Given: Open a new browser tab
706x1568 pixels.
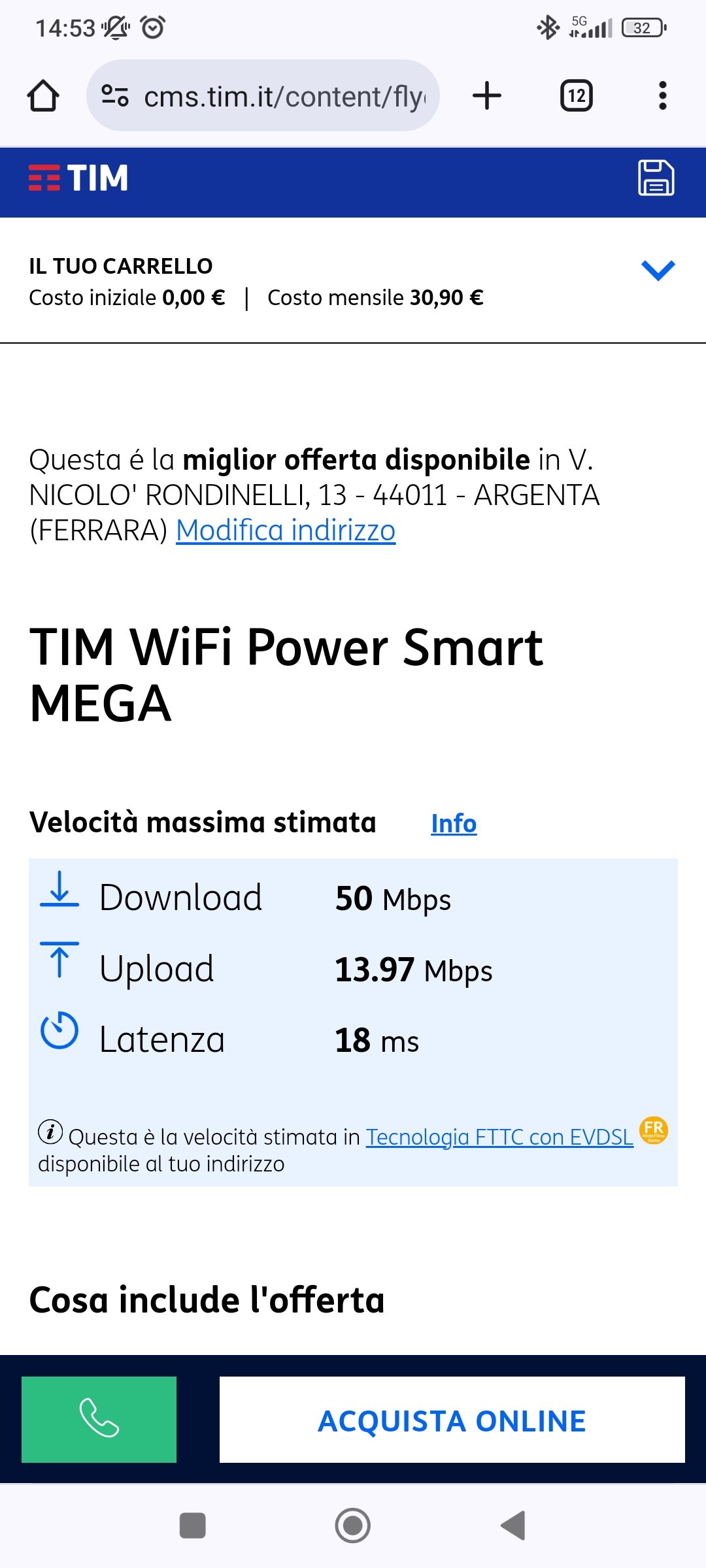Looking at the screenshot, I should pyautogui.click(x=487, y=96).
